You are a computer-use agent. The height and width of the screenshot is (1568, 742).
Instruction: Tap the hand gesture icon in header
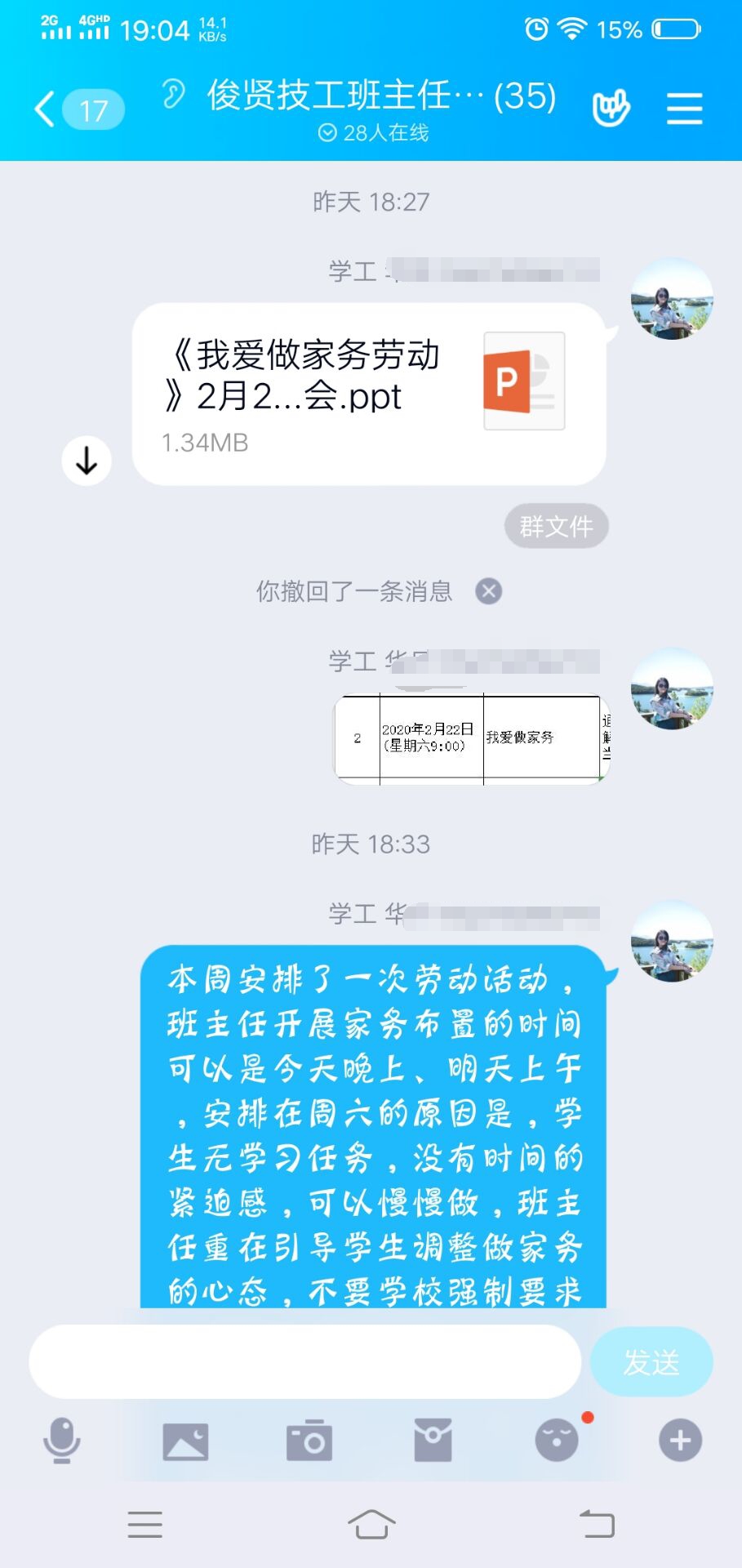click(611, 109)
